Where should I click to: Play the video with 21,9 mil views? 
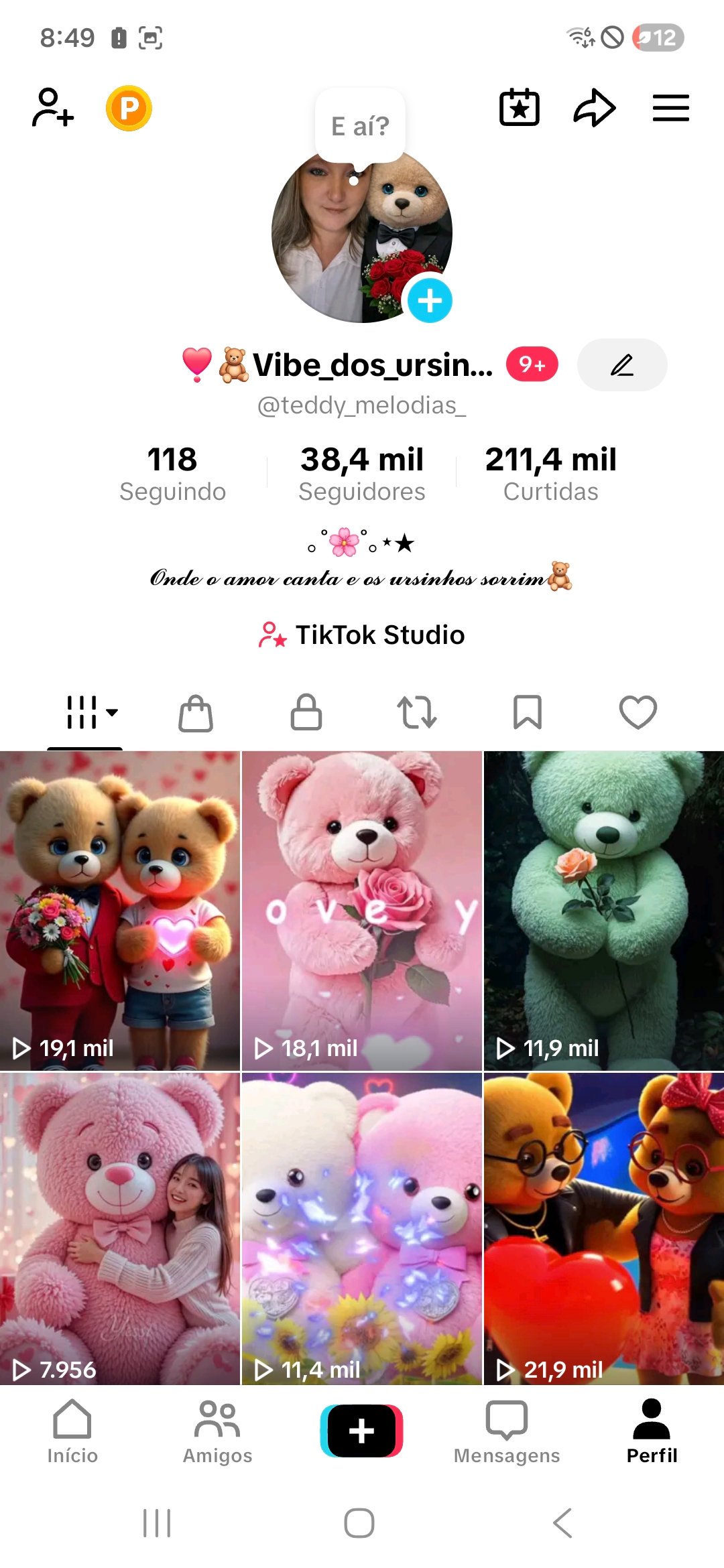(603, 1228)
